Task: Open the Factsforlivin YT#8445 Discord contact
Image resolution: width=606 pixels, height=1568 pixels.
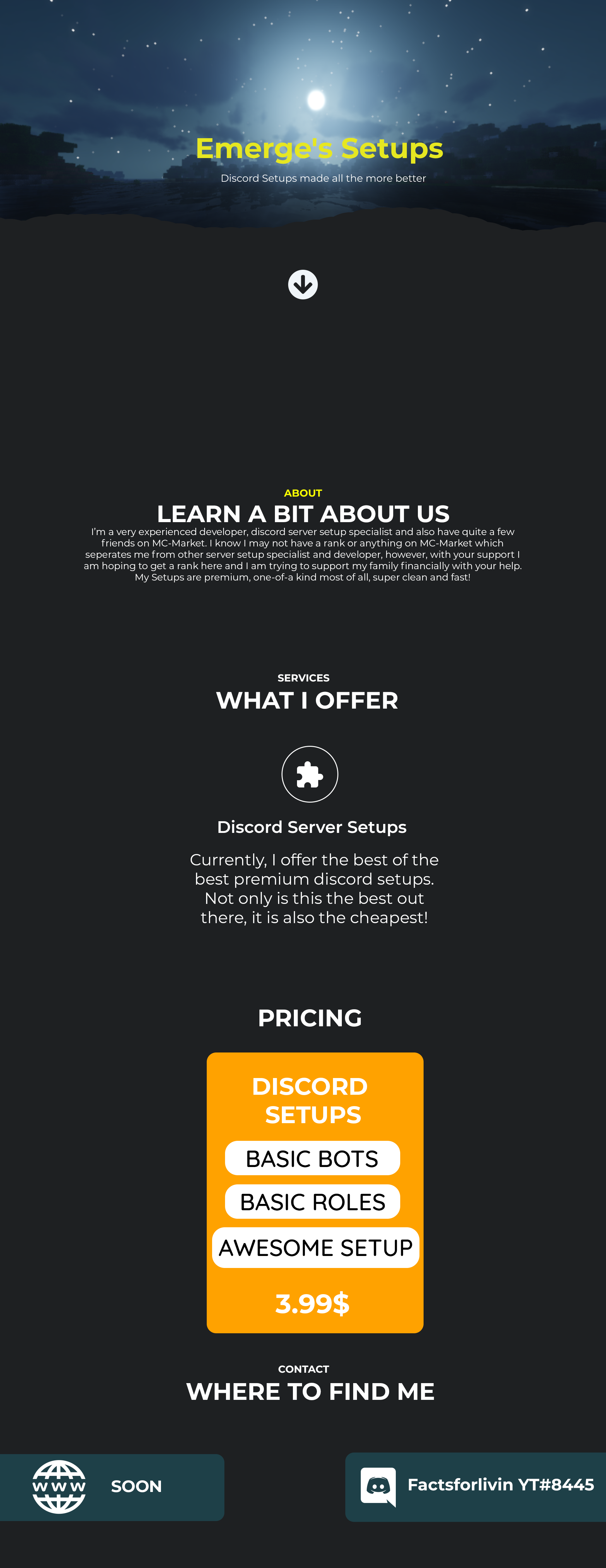Action: [476, 1486]
